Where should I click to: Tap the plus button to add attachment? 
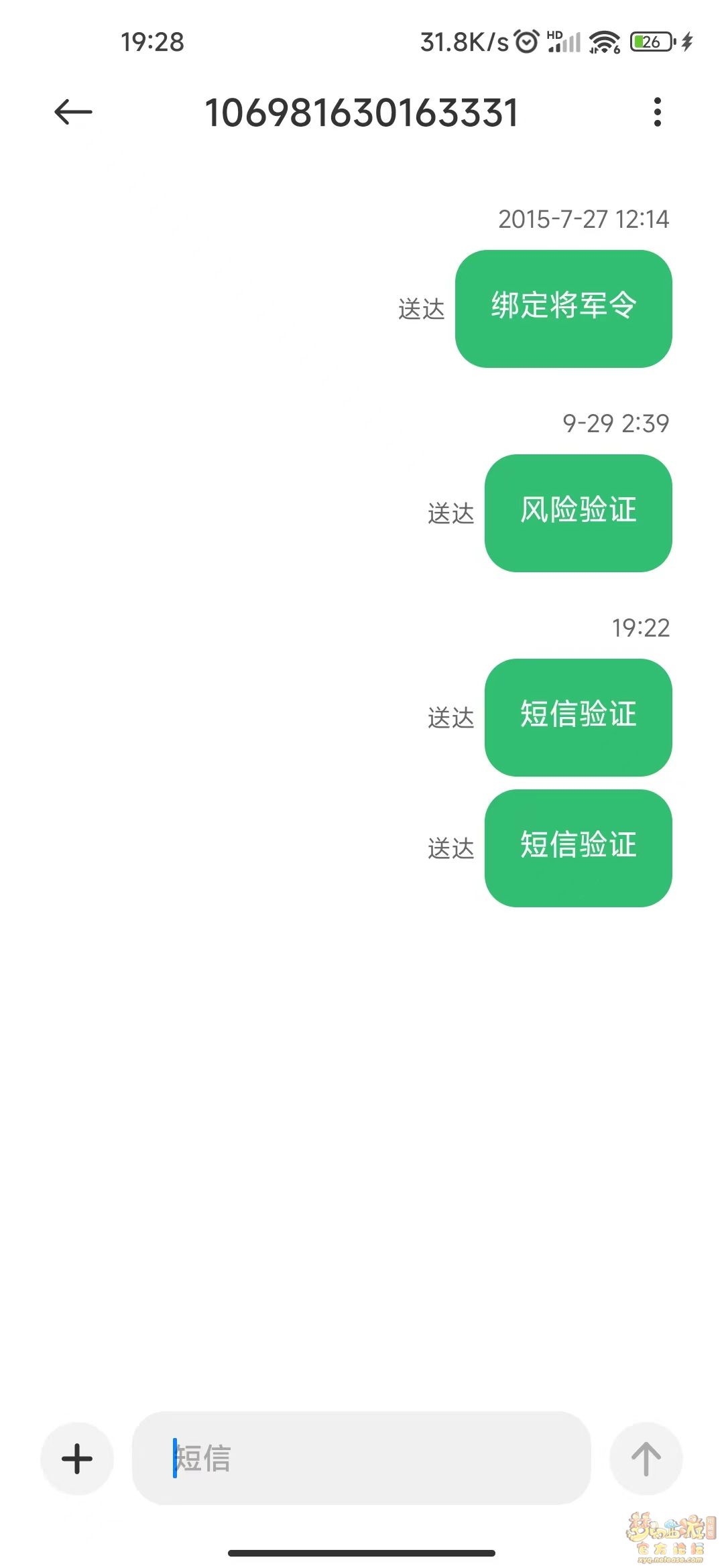pos(77,1459)
